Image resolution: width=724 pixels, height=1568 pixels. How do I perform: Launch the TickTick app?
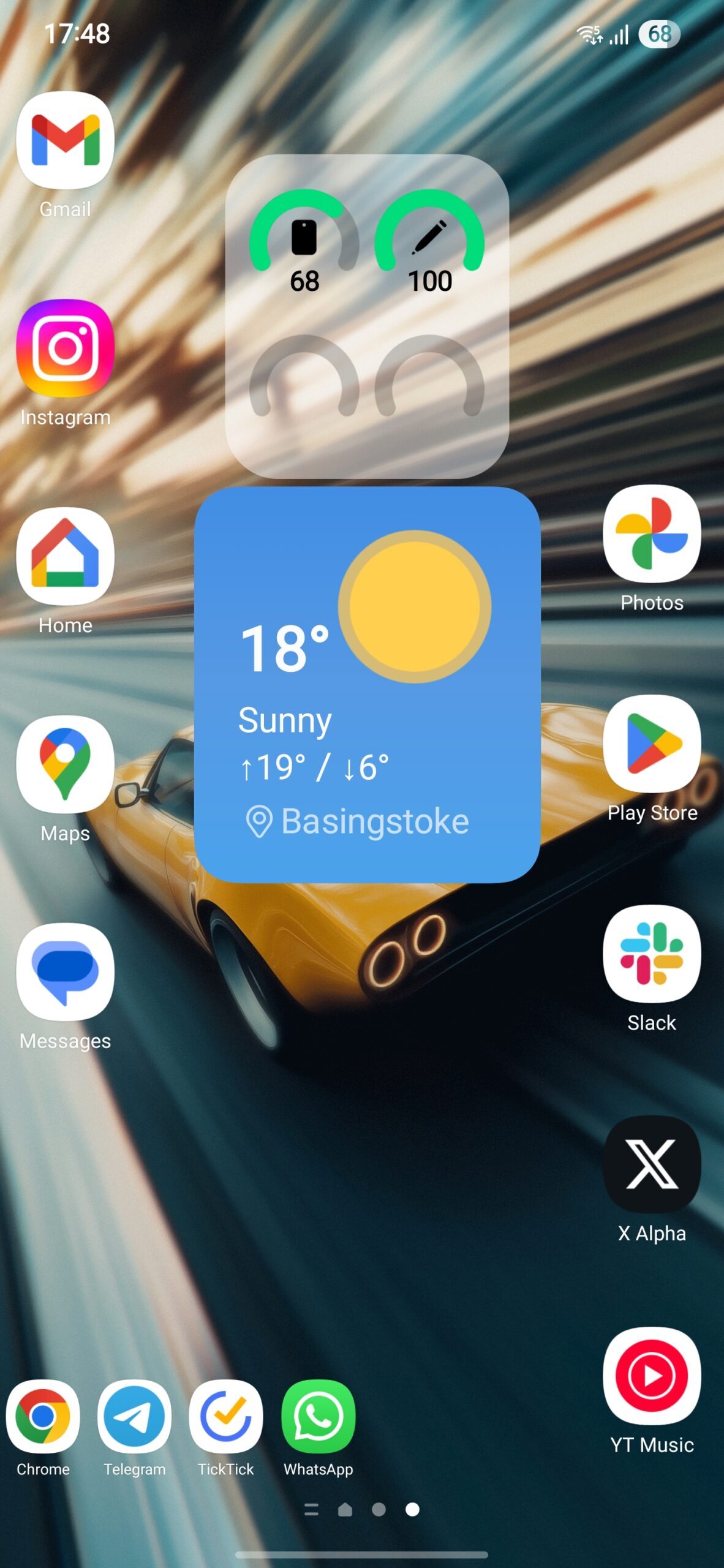click(x=226, y=1416)
